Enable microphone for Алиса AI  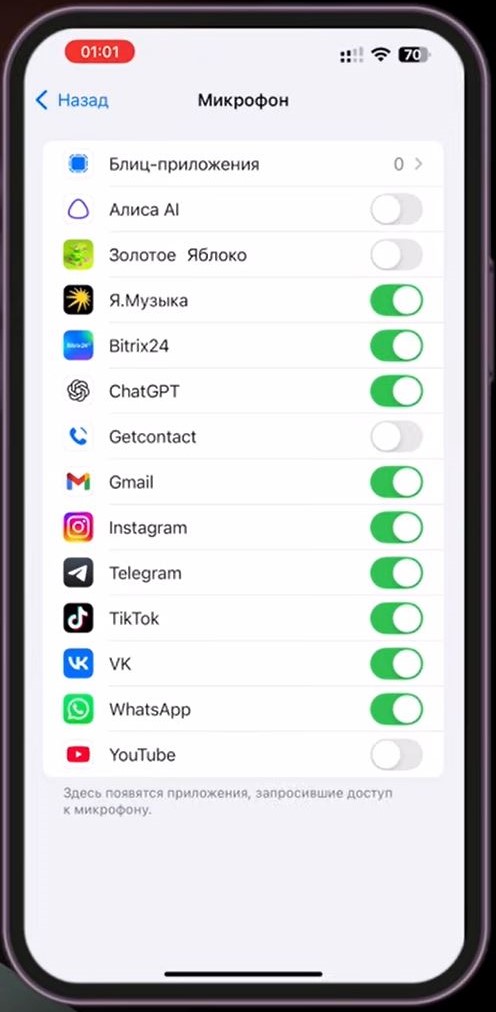pos(397,210)
